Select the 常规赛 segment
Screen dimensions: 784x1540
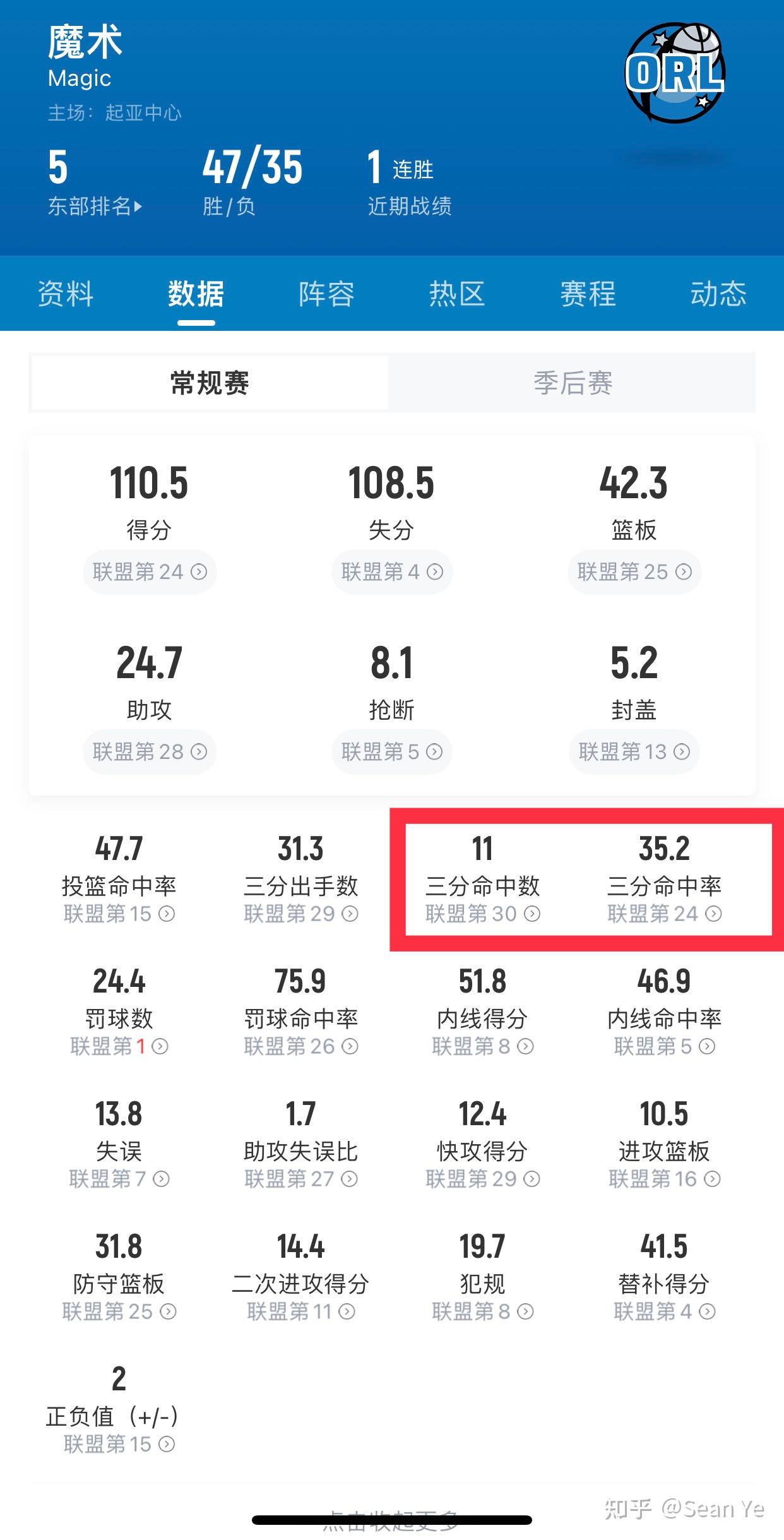[210, 383]
